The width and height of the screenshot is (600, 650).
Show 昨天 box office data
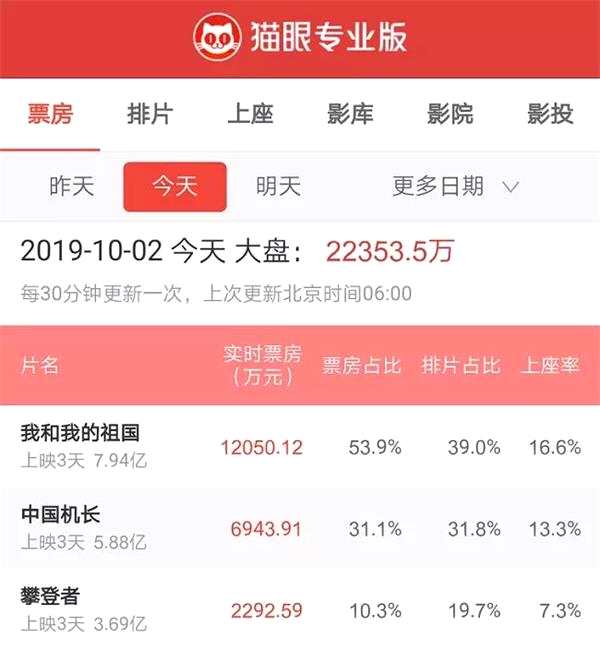[x=71, y=186]
